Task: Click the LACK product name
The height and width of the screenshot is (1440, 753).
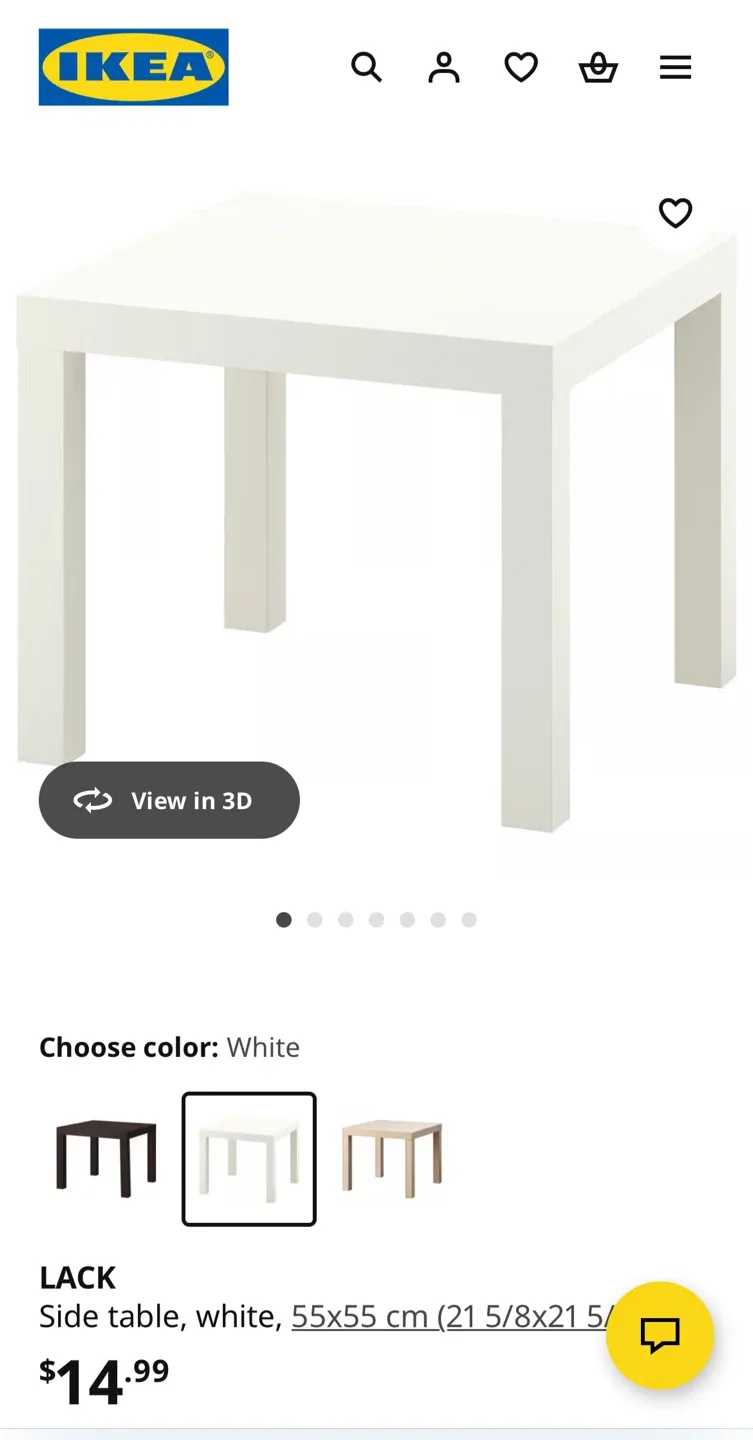Action: click(77, 1277)
